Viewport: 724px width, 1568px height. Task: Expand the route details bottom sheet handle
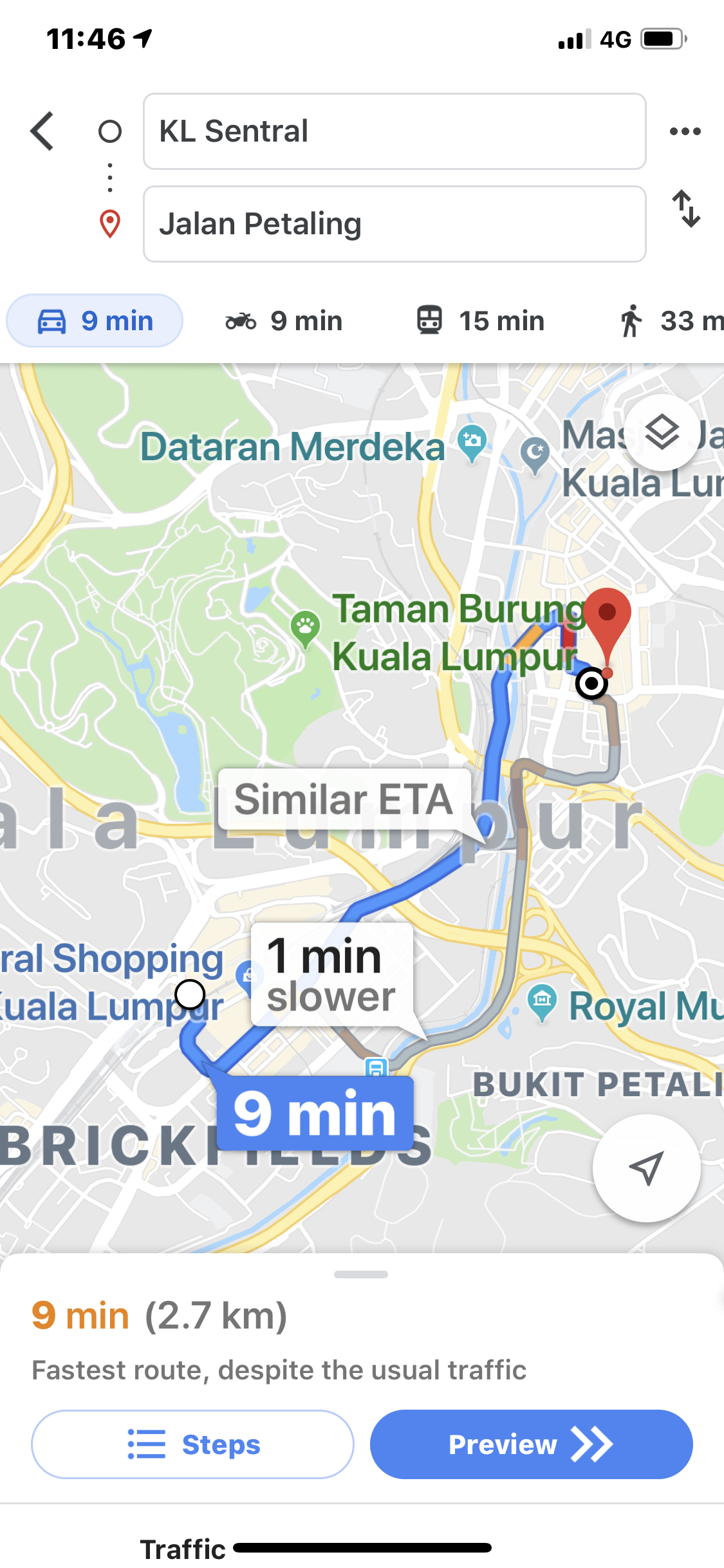pyautogui.click(x=361, y=1274)
